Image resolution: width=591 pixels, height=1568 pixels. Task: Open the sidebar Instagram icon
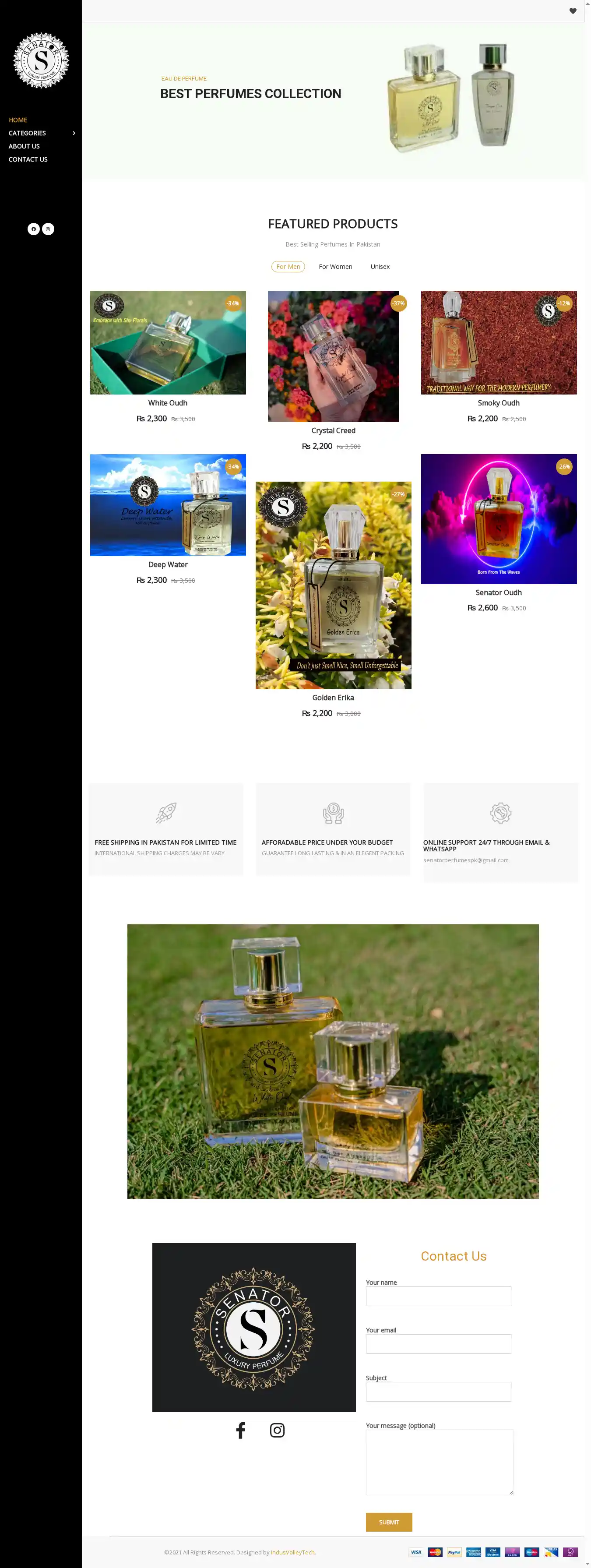pos(48,229)
